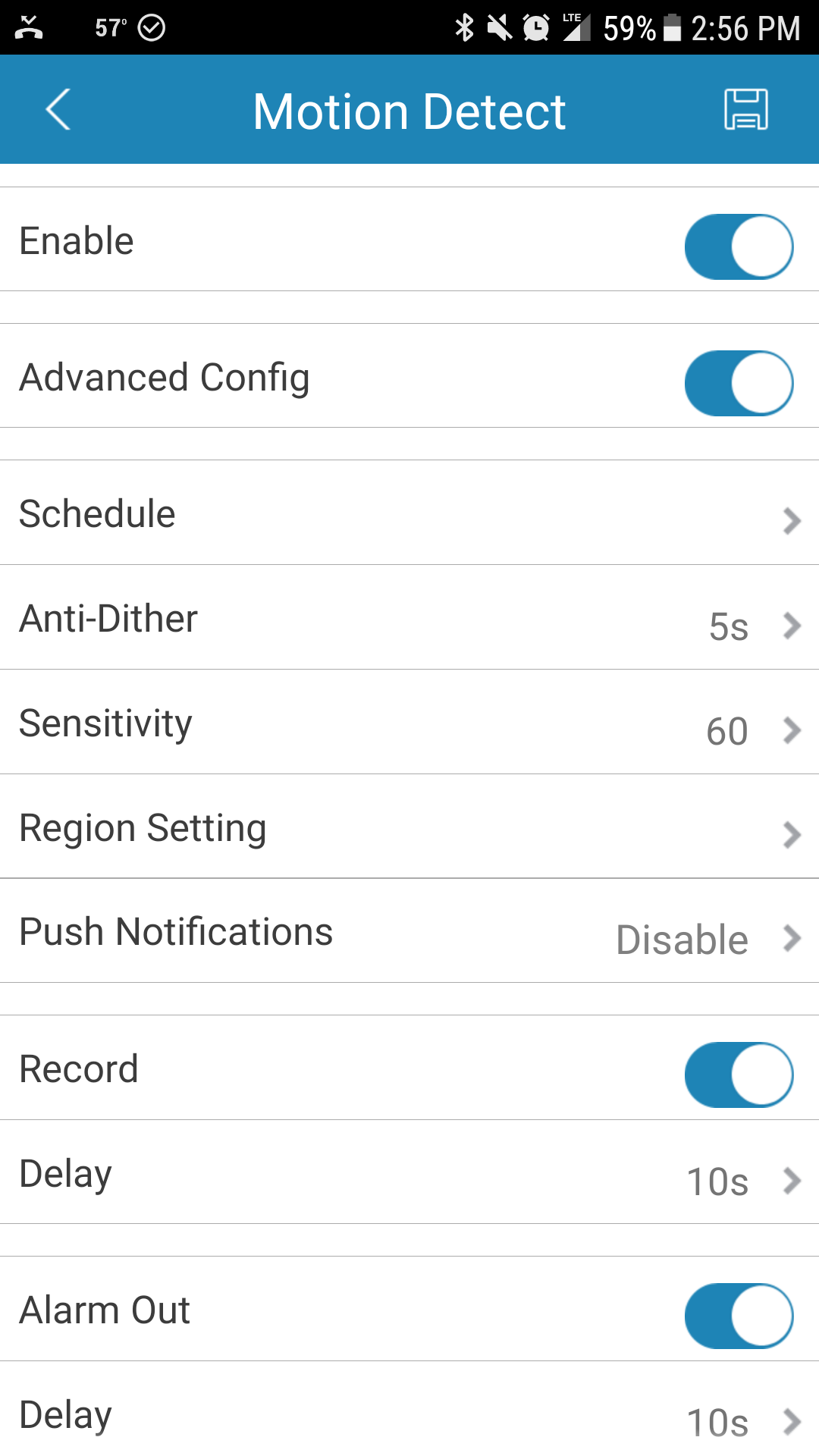Toggle the Advanced Config switch
The width and height of the screenshot is (819, 1456).
click(x=739, y=383)
